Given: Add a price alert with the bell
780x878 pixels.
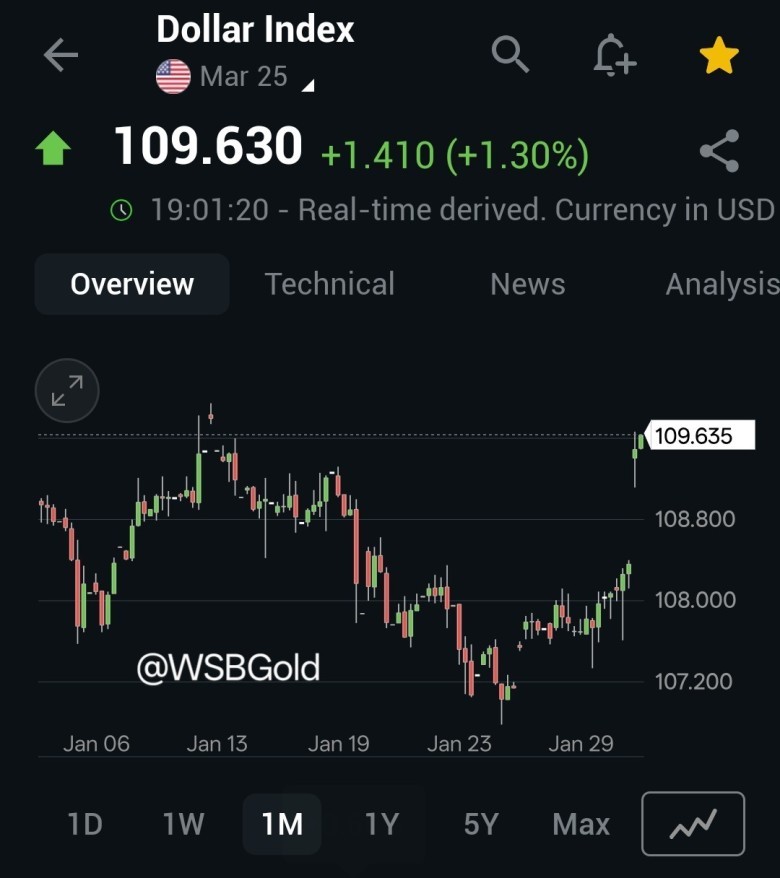Looking at the screenshot, I should click(x=614, y=55).
